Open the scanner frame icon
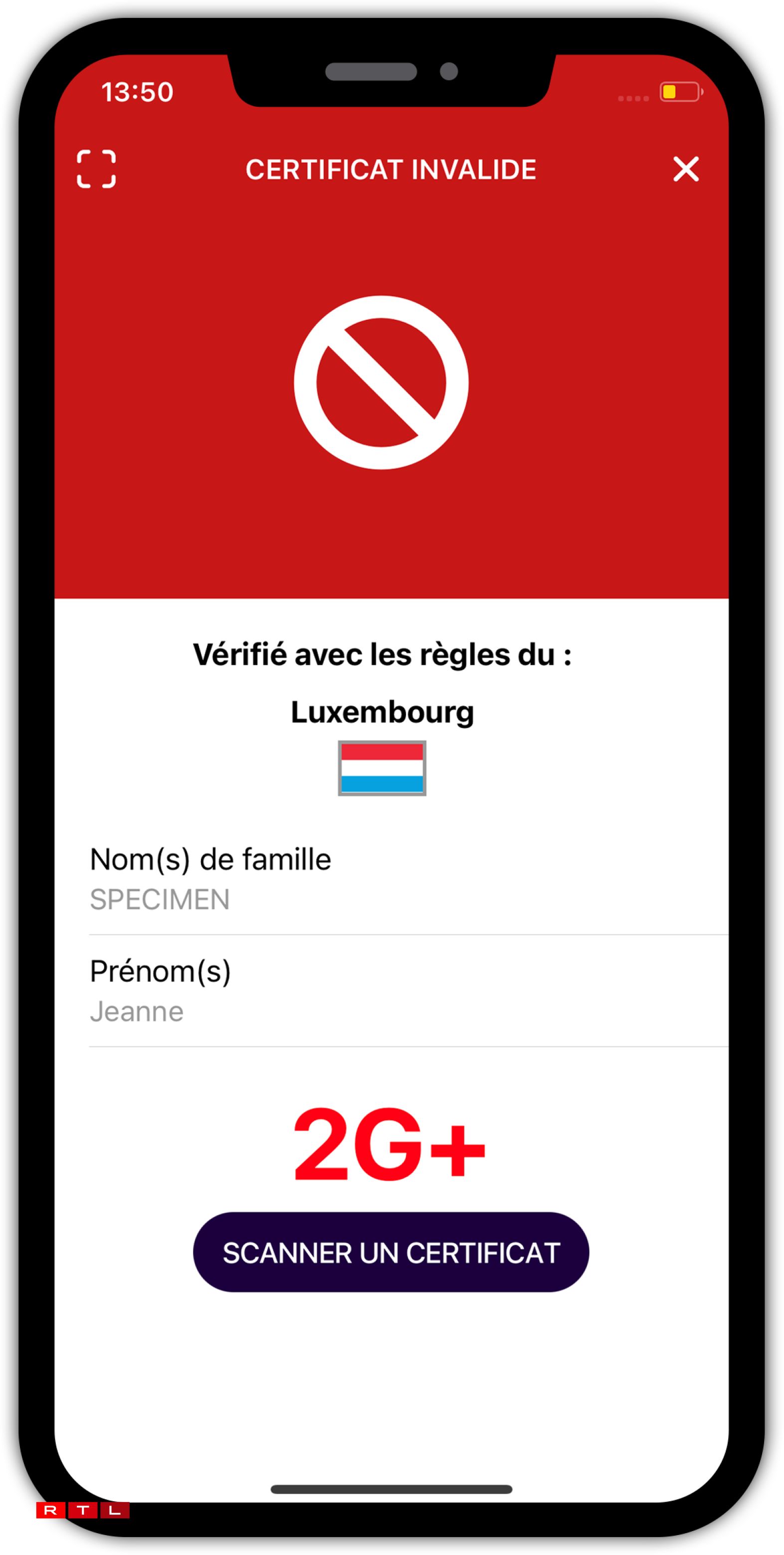The width and height of the screenshot is (784, 1555). click(x=96, y=169)
